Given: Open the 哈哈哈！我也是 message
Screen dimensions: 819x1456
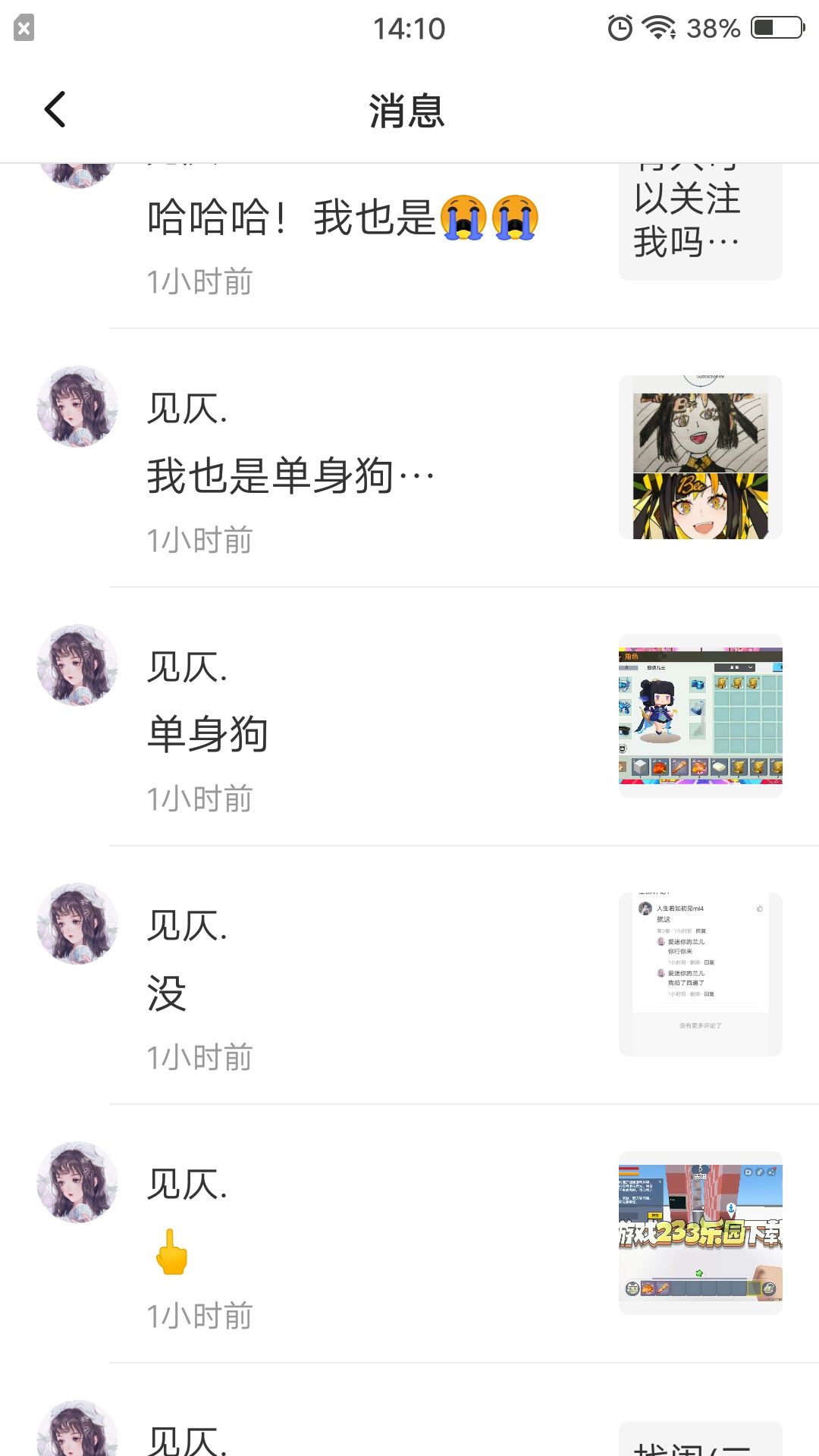Looking at the screenshot, I should coord(341,218).
